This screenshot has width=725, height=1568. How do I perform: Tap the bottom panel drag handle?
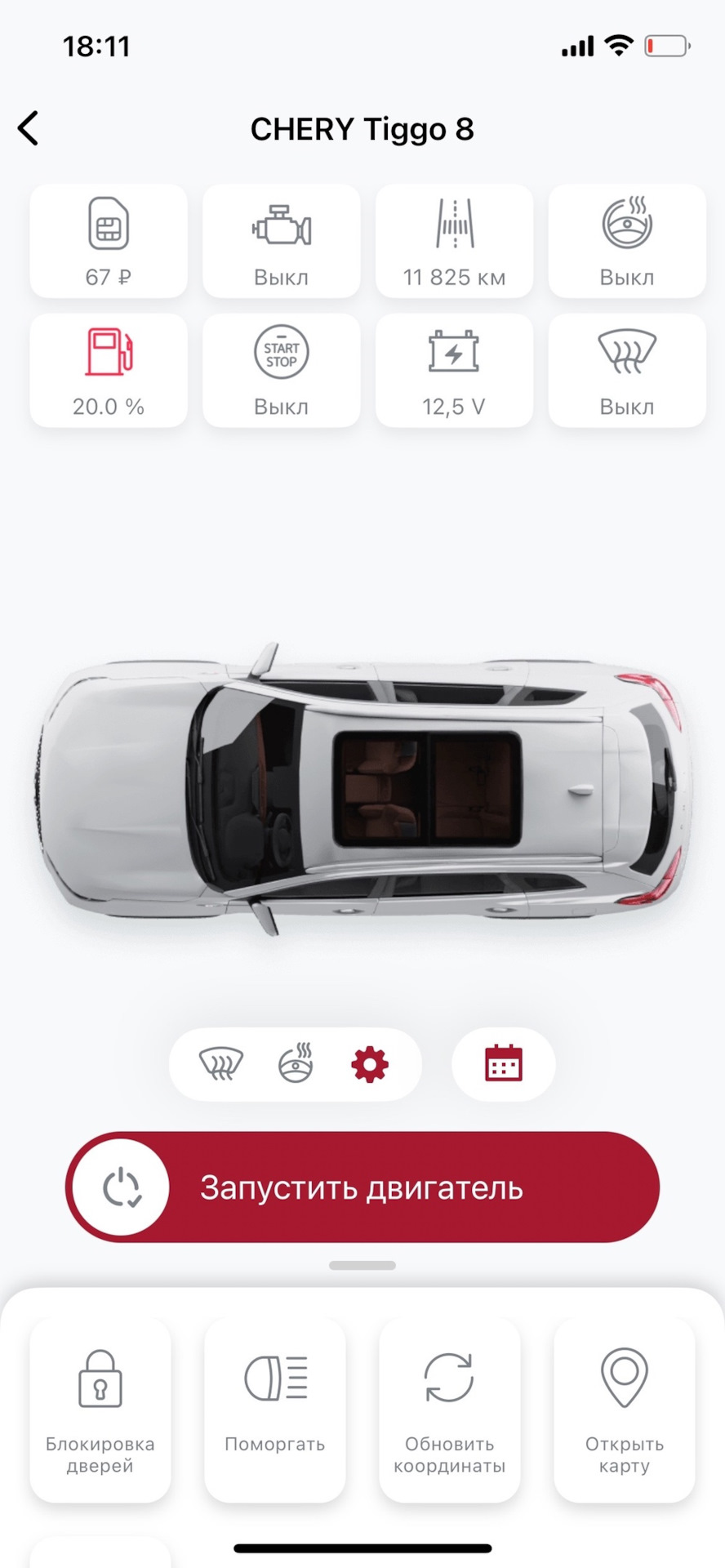pyautogui.click(x=362, y=1265)
